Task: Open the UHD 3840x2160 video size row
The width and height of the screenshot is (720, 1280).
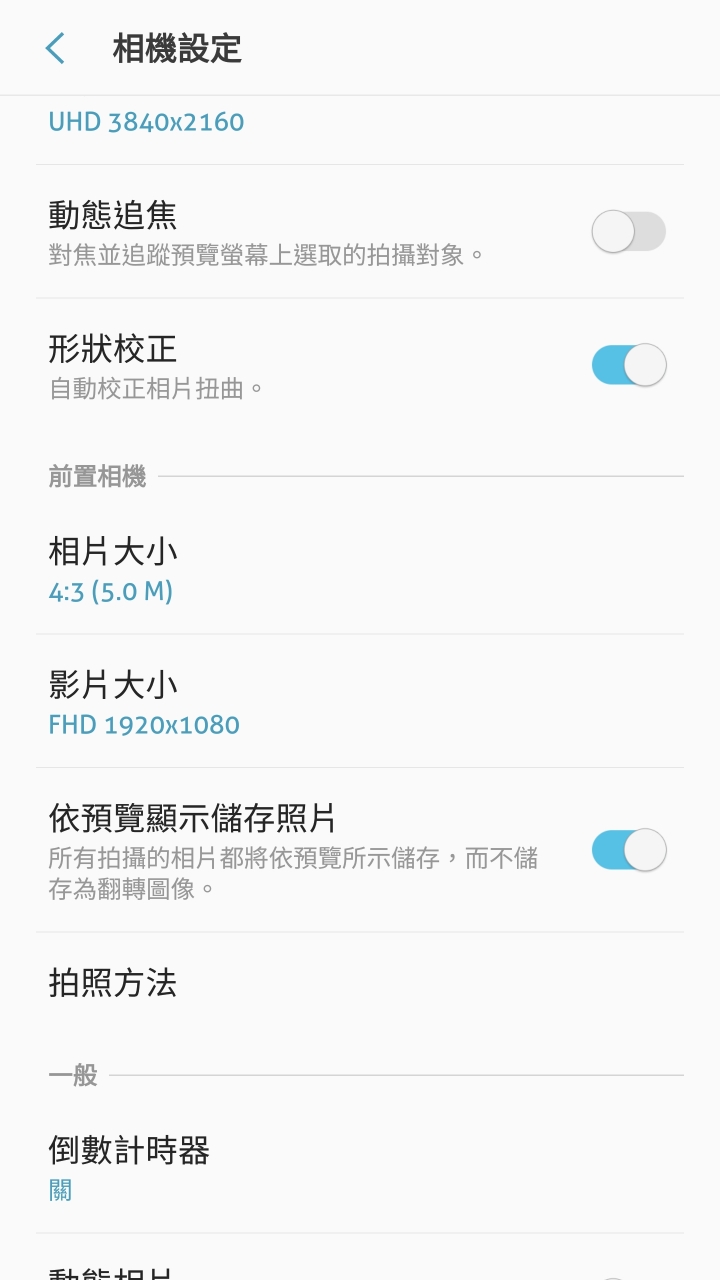Action: 360,124
